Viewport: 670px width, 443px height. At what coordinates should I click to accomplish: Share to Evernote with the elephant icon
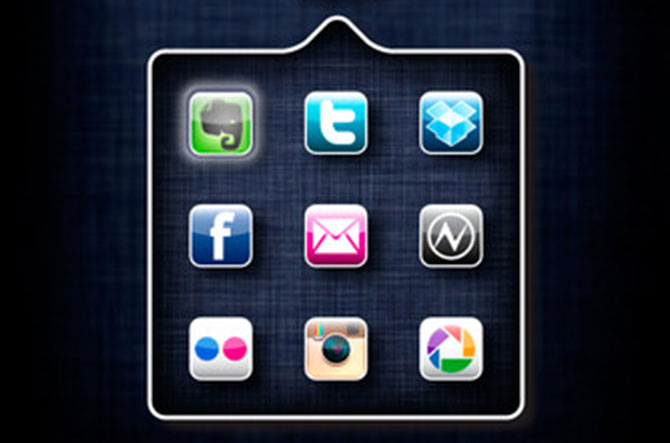pyautogui.click(x=221, y=123)
